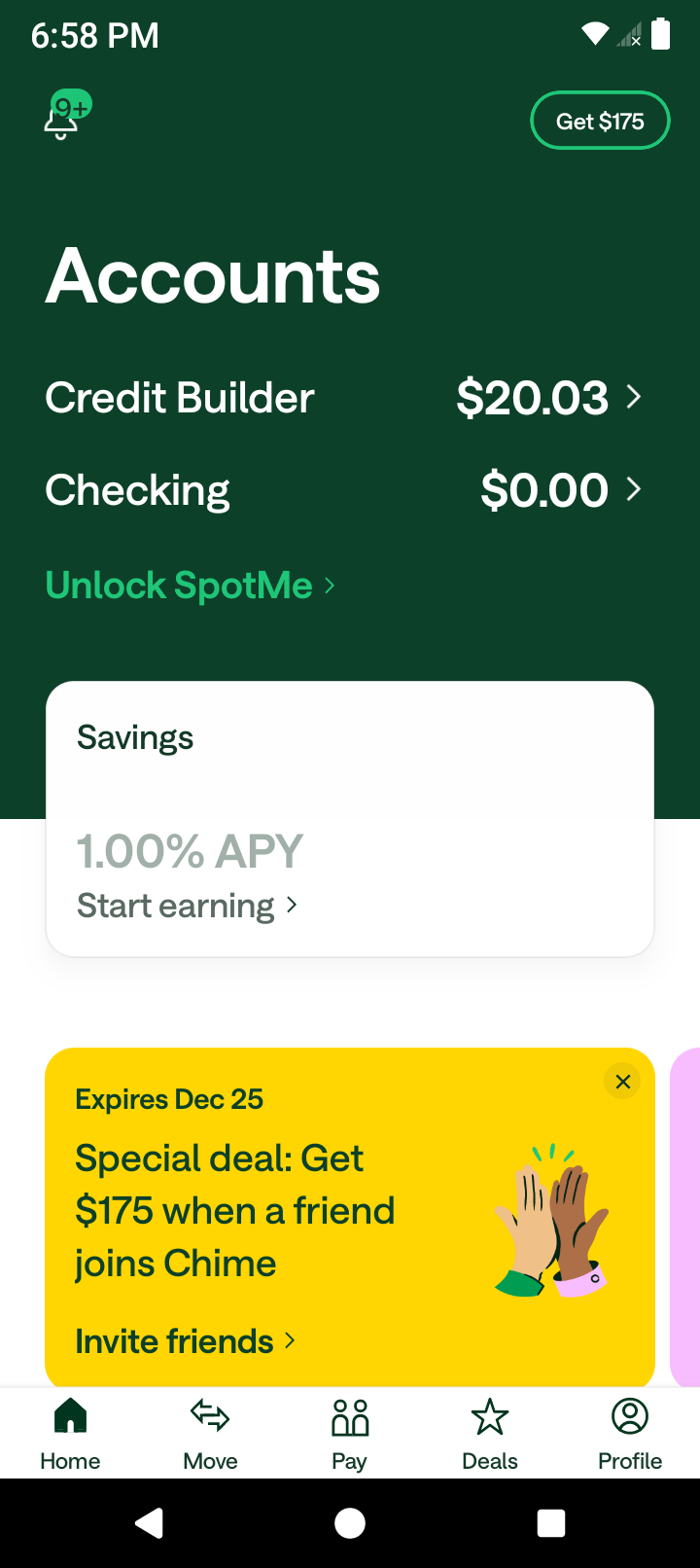Switch to the Move tab

pyautogui.click(x=210, y=1434)
